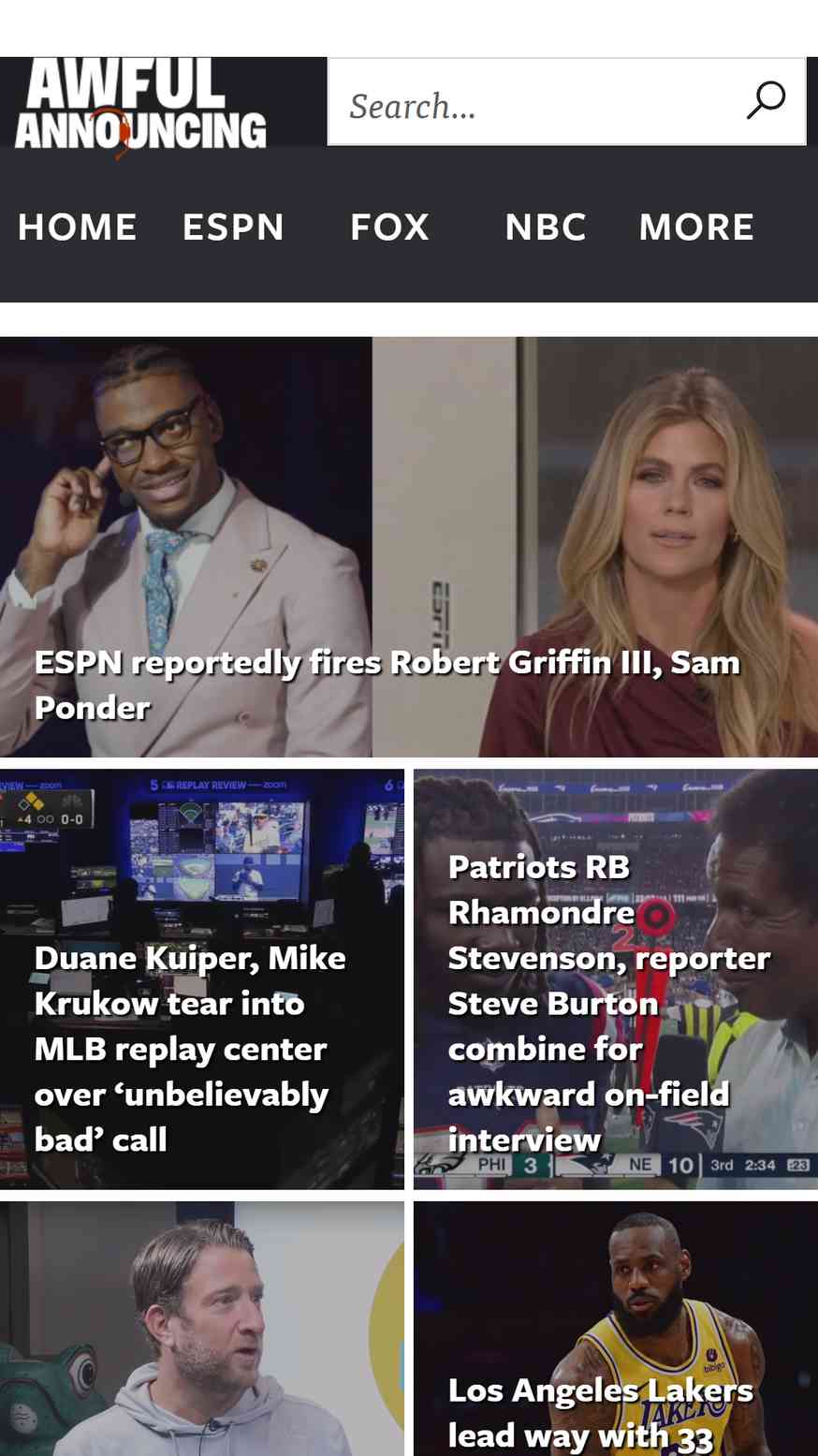Tap the Awful Announcing site logo

(x=140, y=105)
